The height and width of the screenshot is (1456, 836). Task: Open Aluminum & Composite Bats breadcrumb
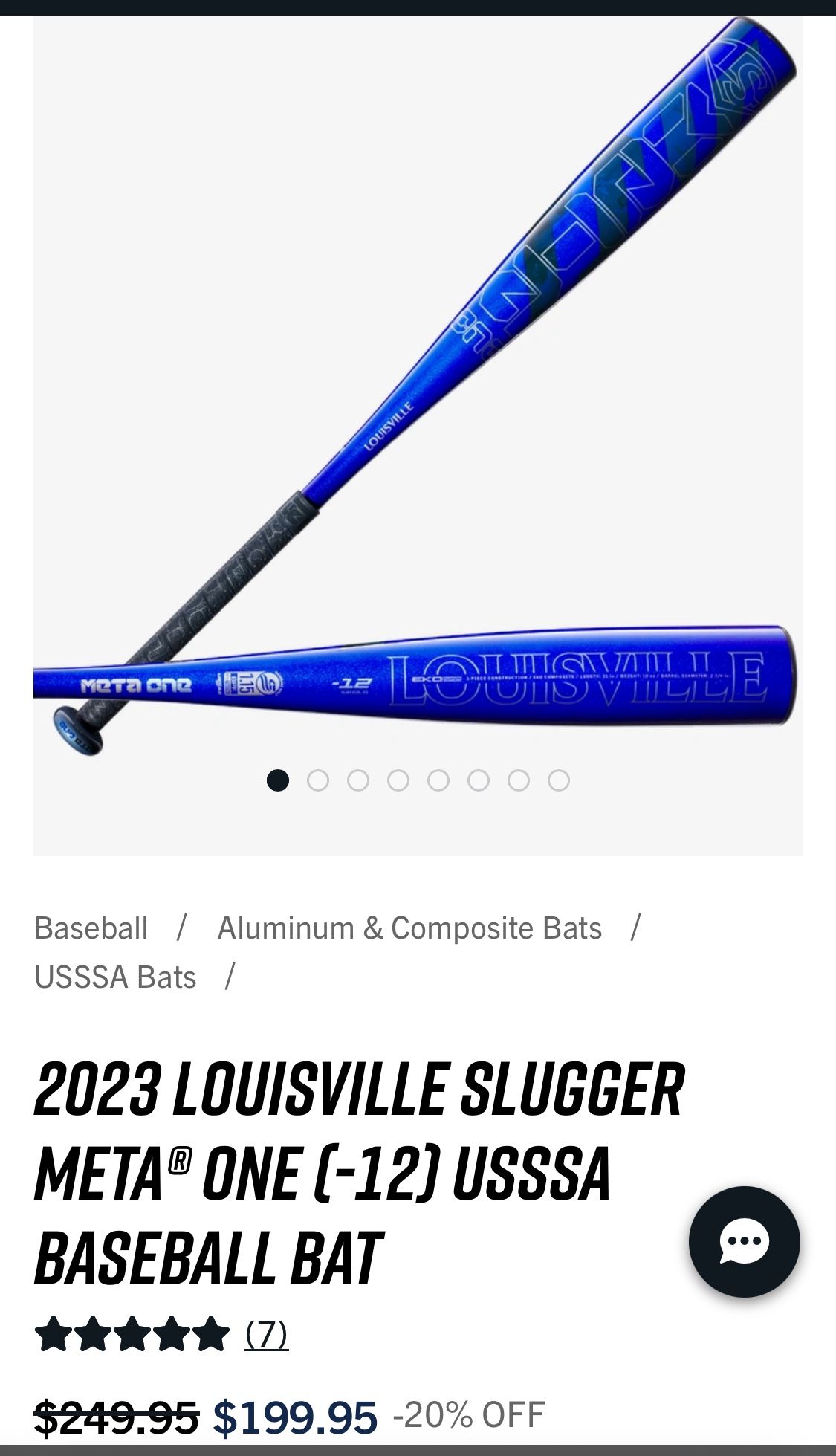point(409,928)
